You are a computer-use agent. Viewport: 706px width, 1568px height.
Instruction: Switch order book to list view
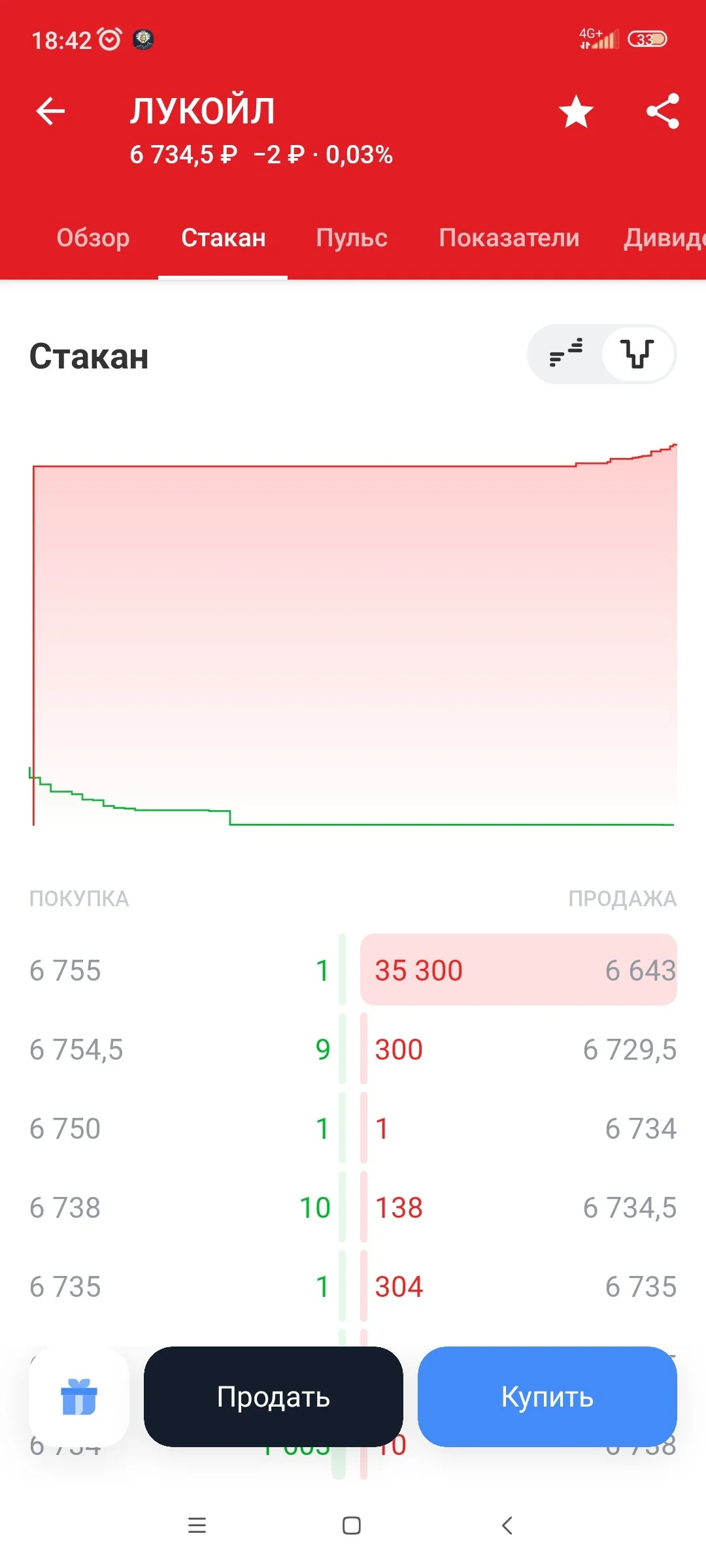tap(566, 353)
